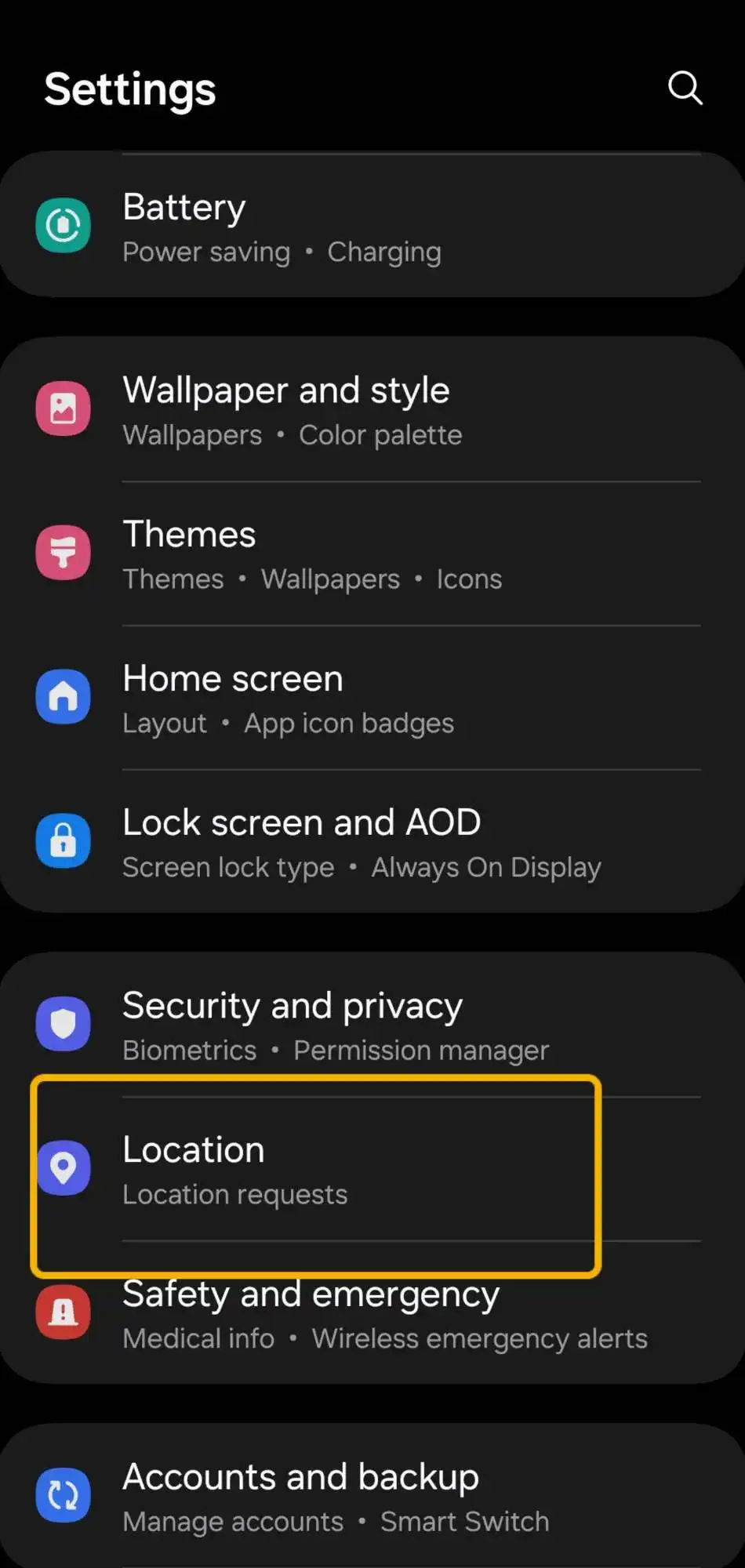Open Wallpaper and style settings
The height and width of the screenshot is (1568, 745).
[372, 410]
